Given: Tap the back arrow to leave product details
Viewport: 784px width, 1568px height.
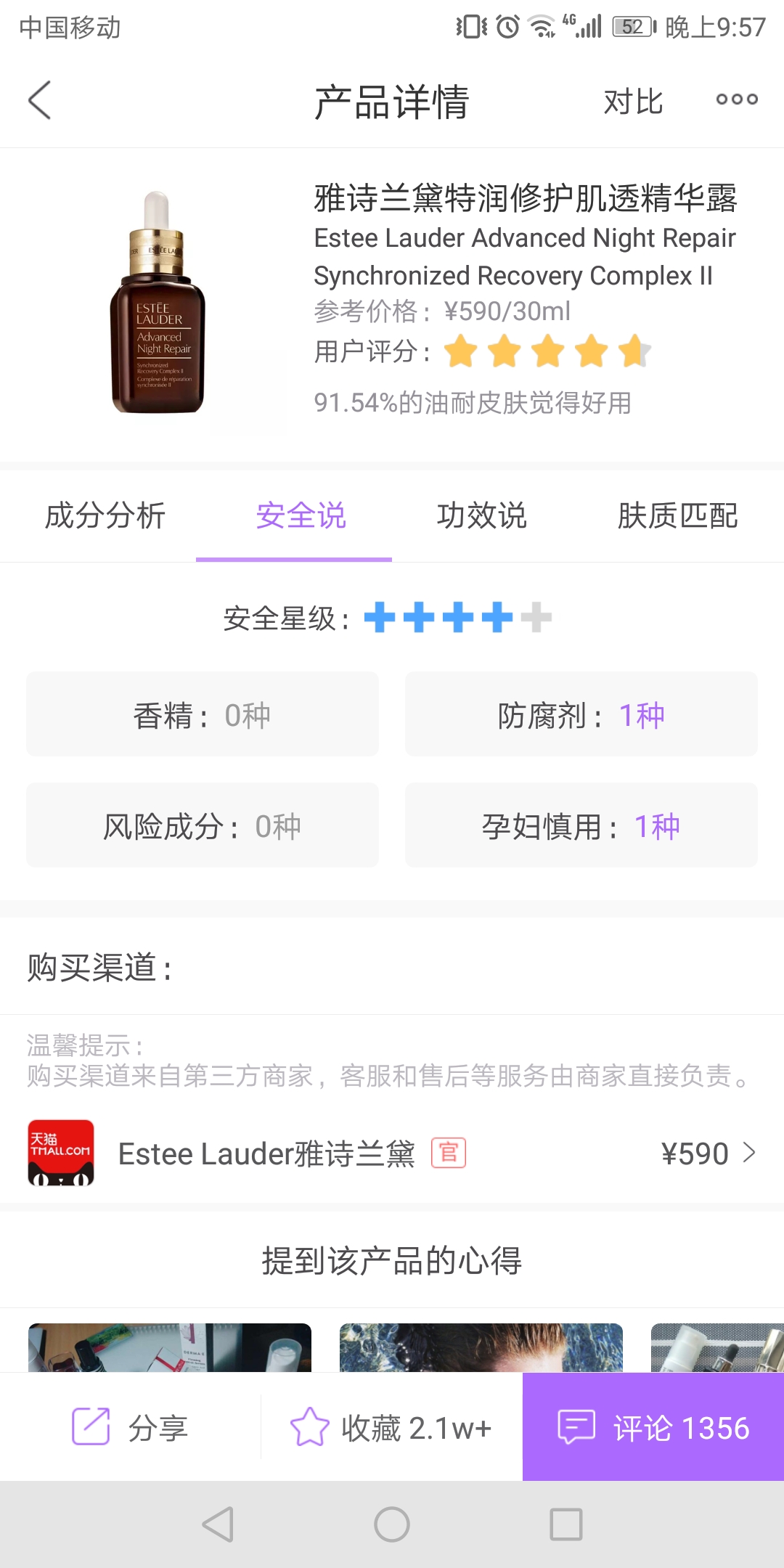Looking at the screenshot, I should (40, 100).
